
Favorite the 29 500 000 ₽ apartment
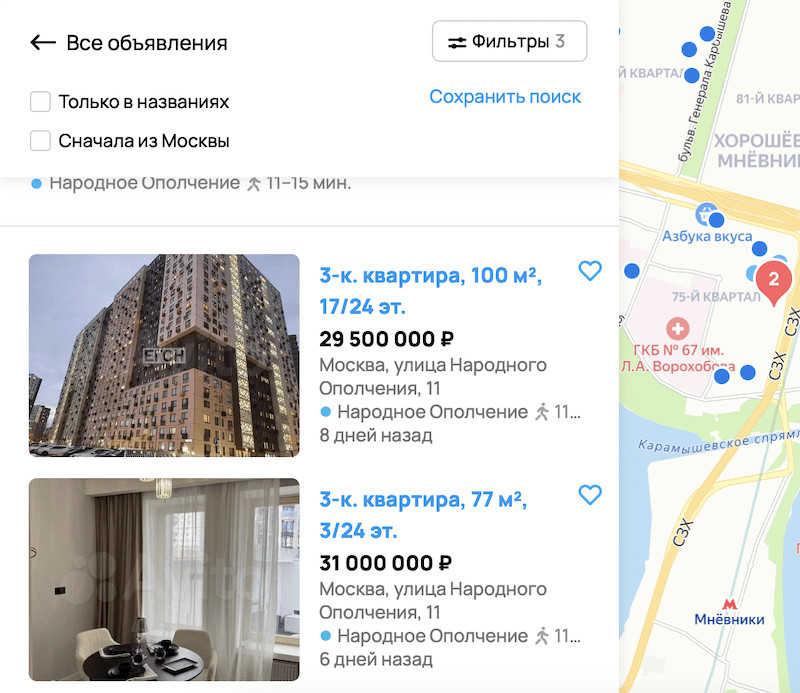pos(590,271)
